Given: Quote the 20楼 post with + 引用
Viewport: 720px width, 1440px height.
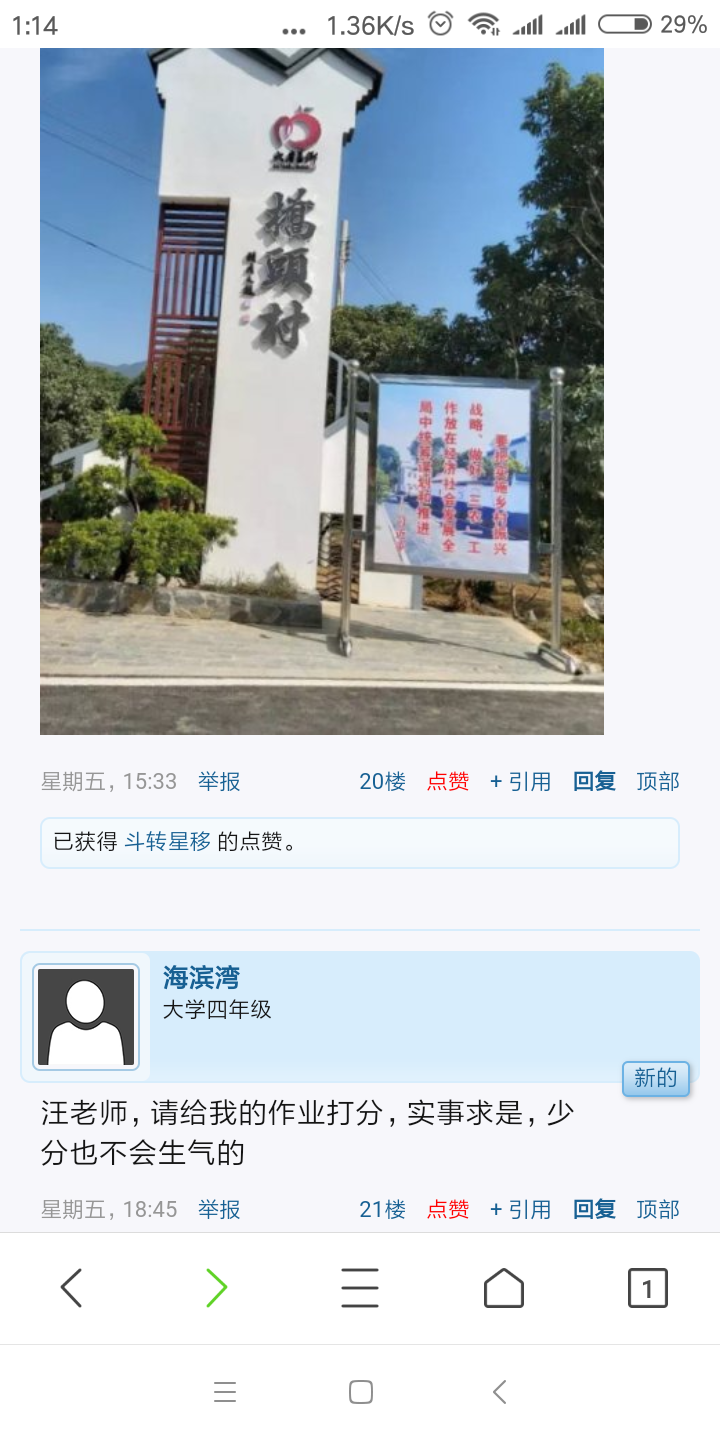Looking at the screenshot, I should click(520, 782).
